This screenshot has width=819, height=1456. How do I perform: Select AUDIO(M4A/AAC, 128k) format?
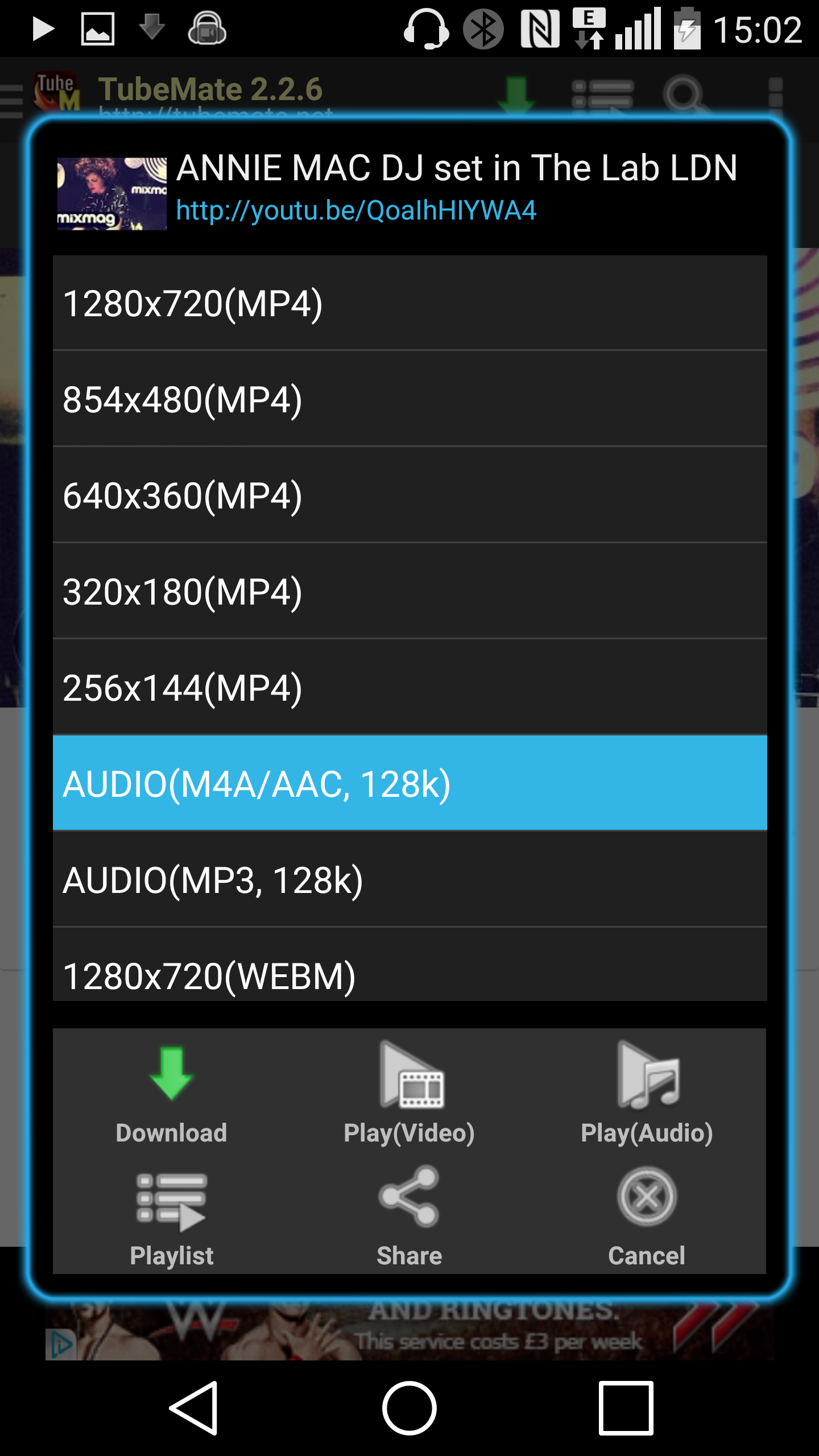[x=409, y=783]
